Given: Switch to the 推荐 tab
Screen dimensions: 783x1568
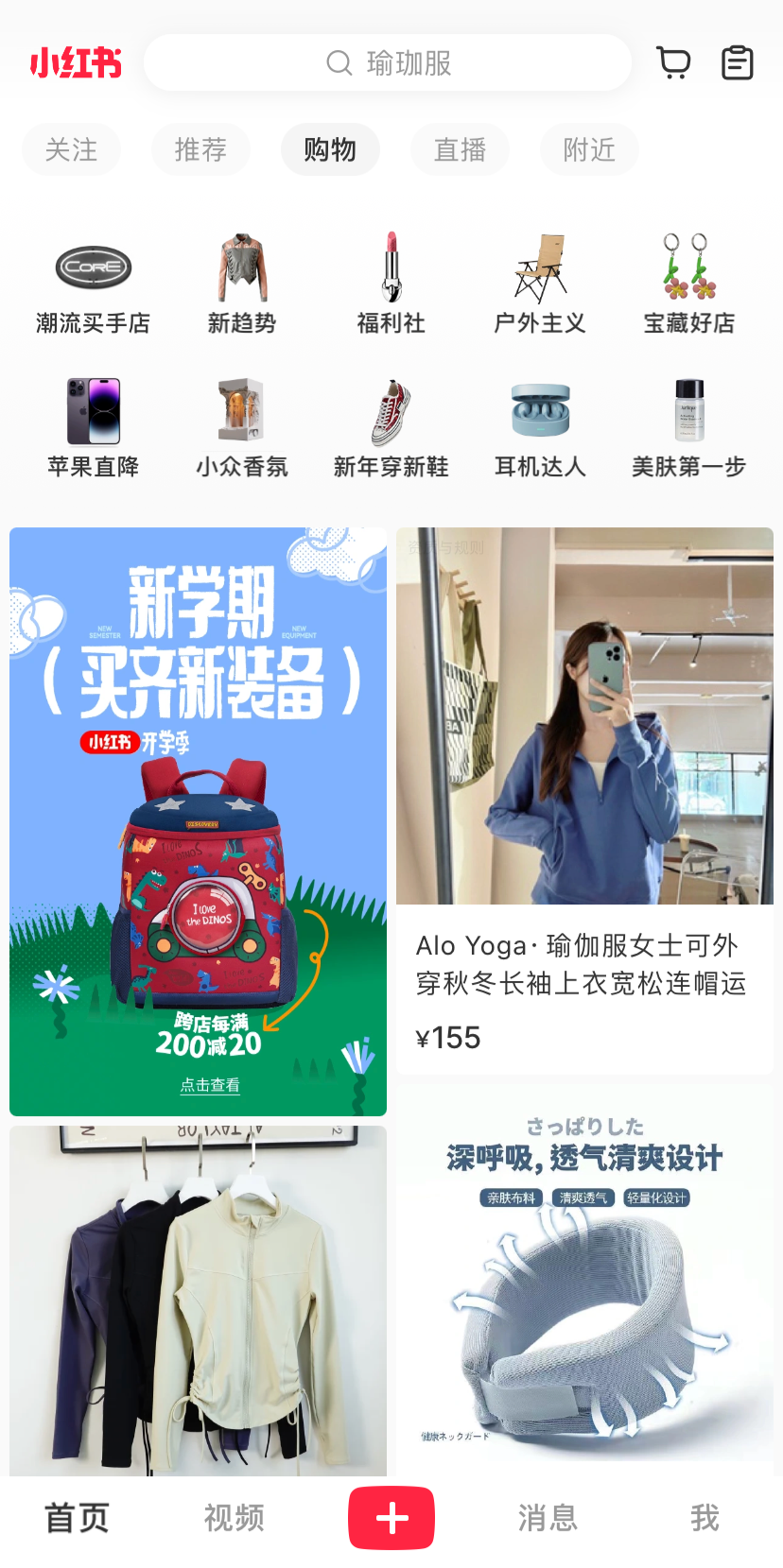Looking at the screenshot, I should (x=200, y=149).
